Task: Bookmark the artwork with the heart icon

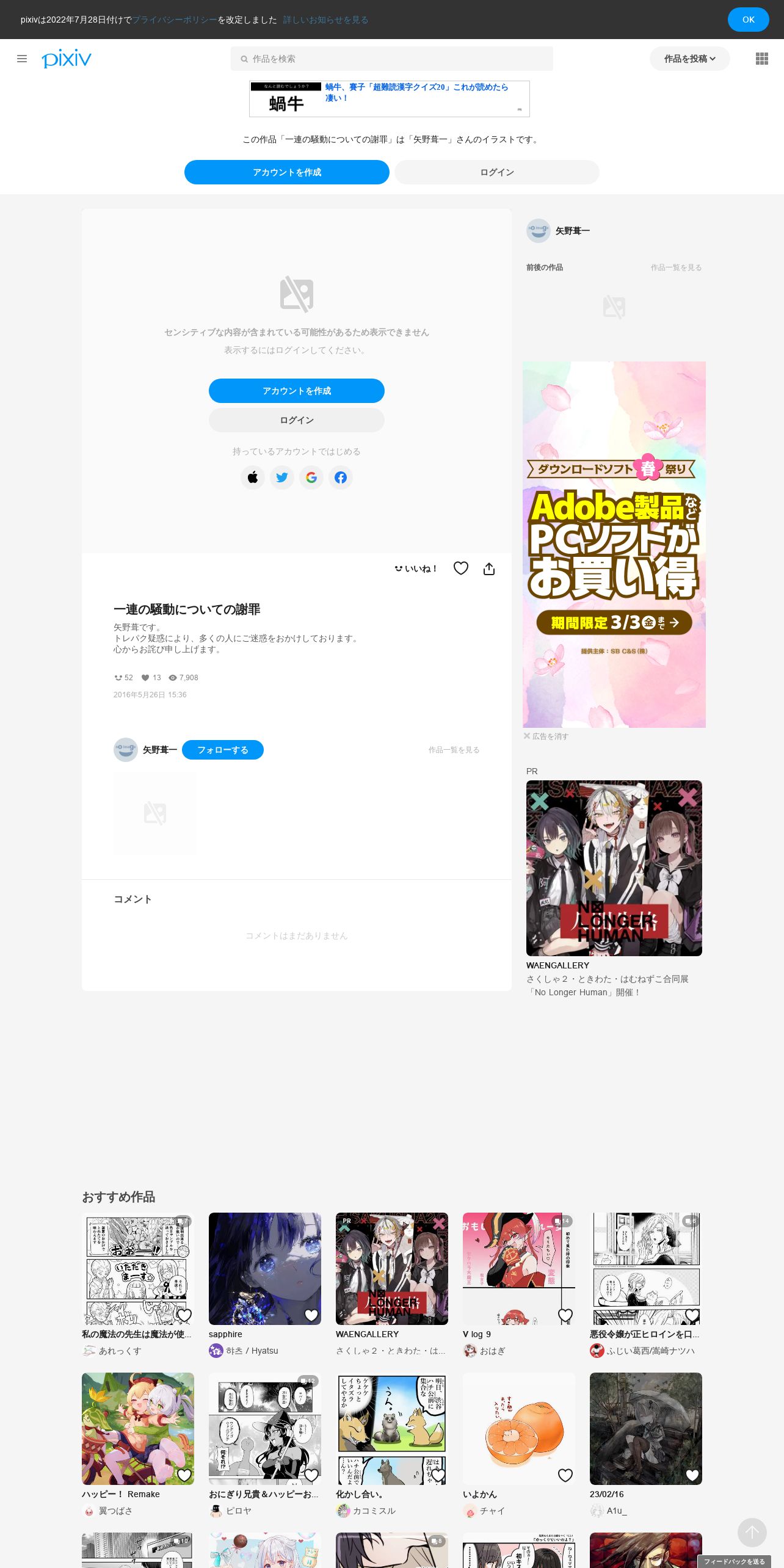Action: [x=461, y=568]
